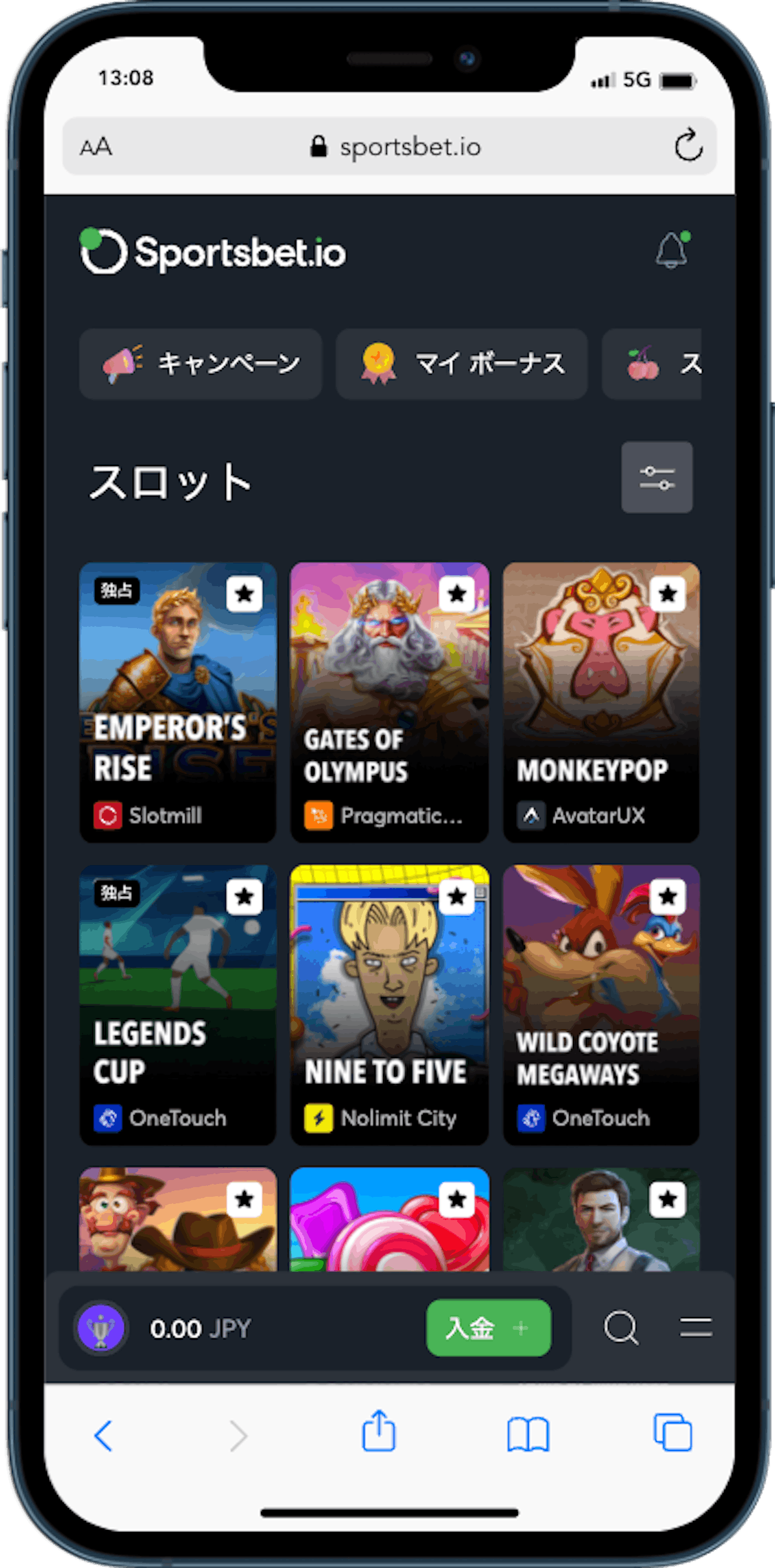Favorite Gates of Olympus with its star
The image size is (775, 1568).
point(457,593)
